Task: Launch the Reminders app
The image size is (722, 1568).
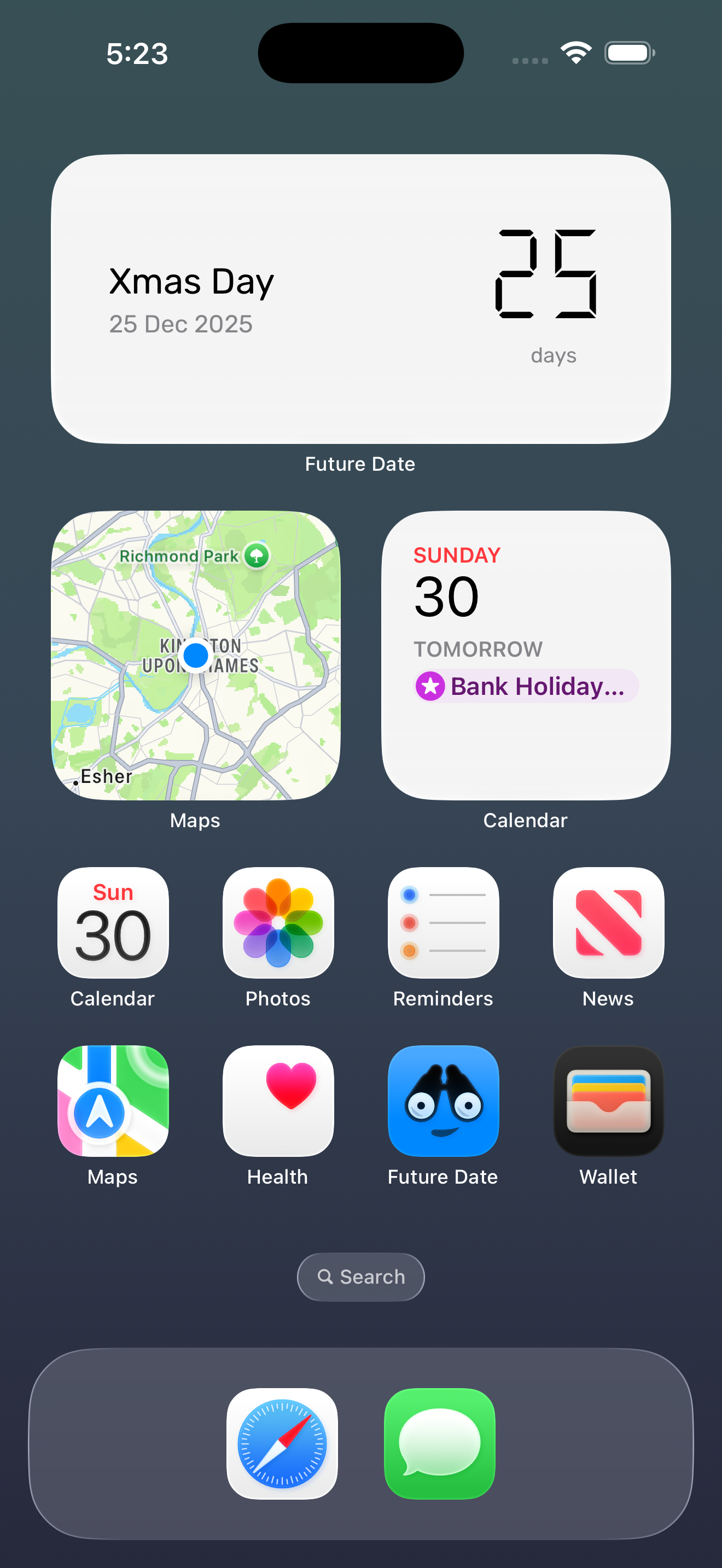Action: [443, 922]
